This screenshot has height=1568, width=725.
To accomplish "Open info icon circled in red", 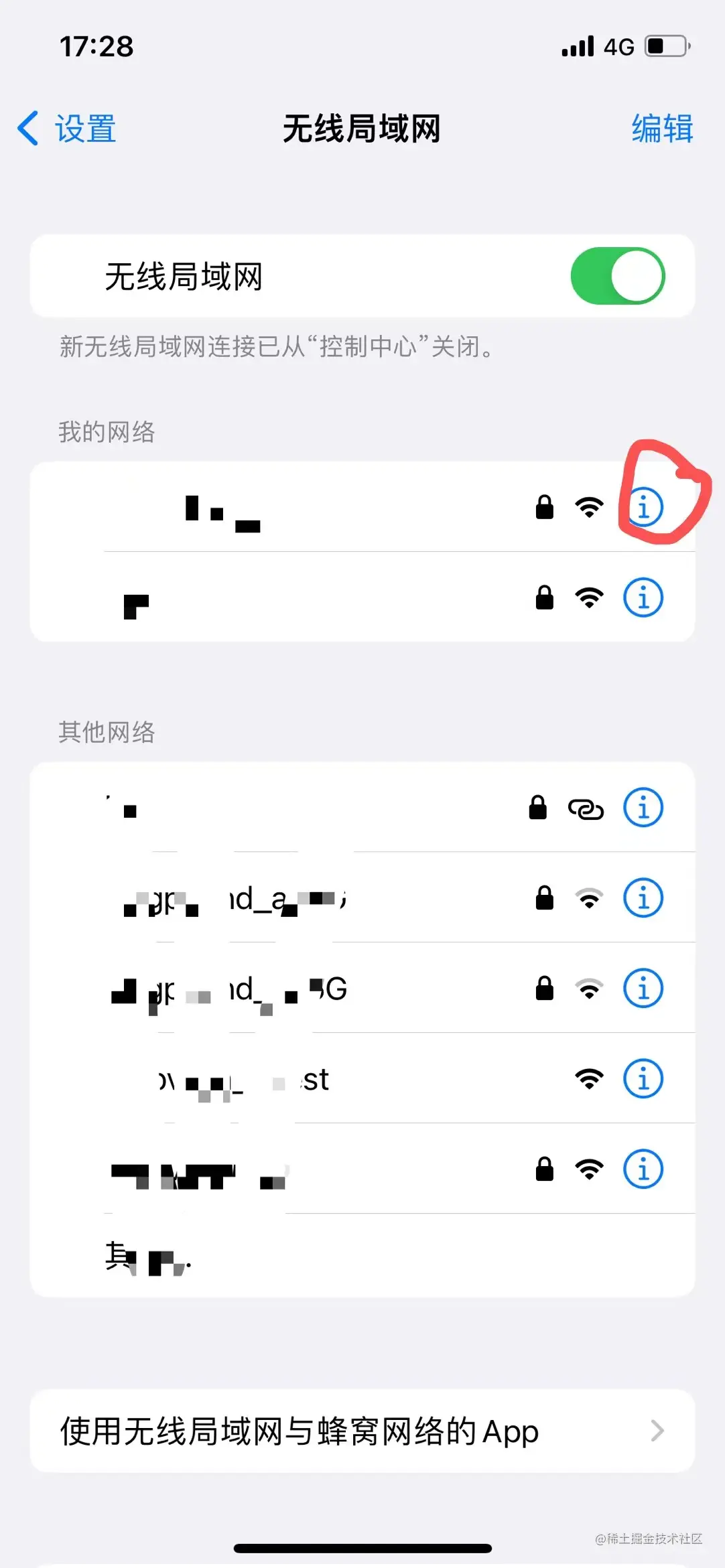I will tap(644, 507).
